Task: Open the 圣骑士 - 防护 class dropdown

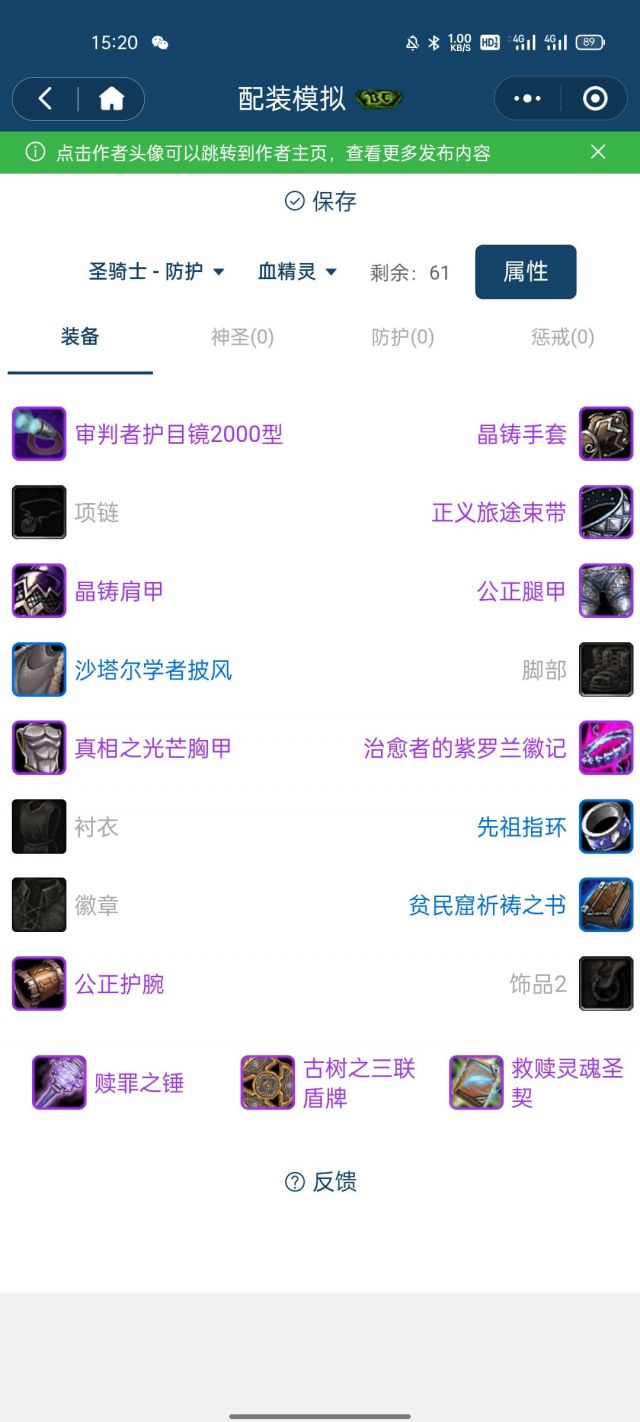Action: (156, 271)
